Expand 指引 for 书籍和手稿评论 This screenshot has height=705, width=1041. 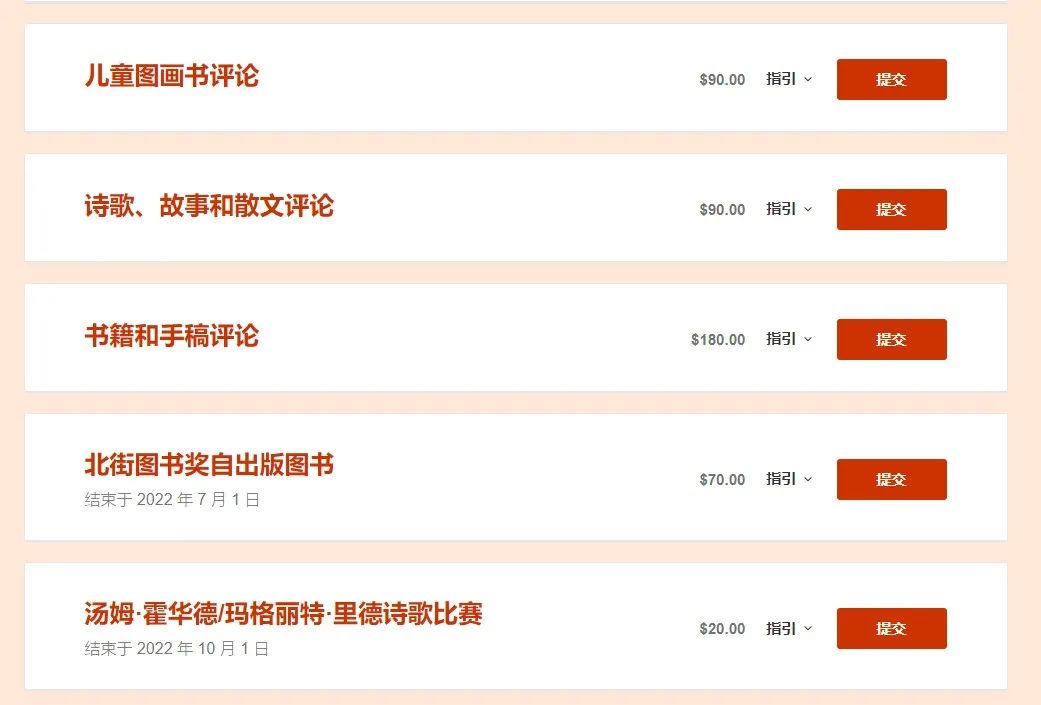tap(789, 339)
